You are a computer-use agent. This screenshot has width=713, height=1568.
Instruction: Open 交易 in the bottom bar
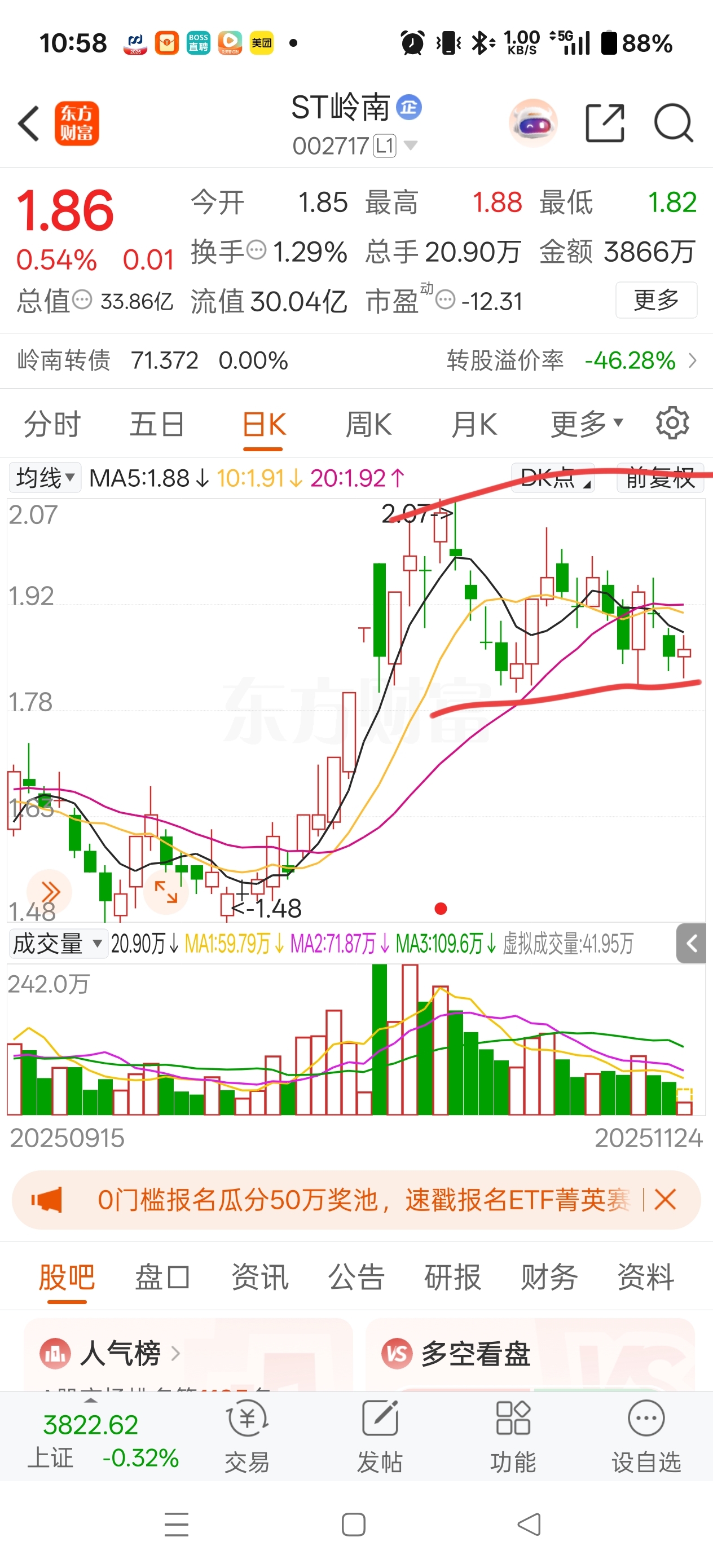[x=247, y=1436]
